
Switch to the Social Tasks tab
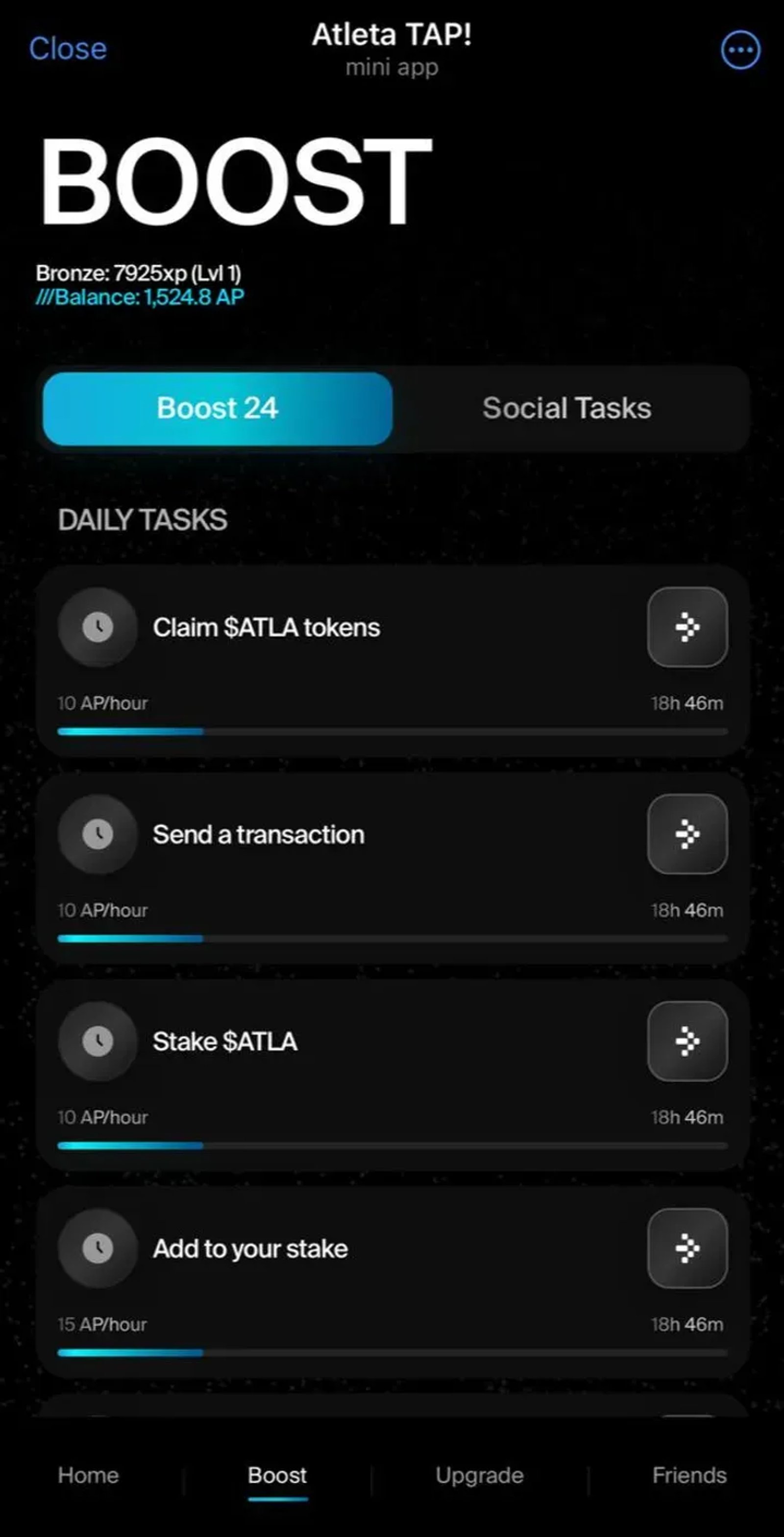(x=566, y=409)
